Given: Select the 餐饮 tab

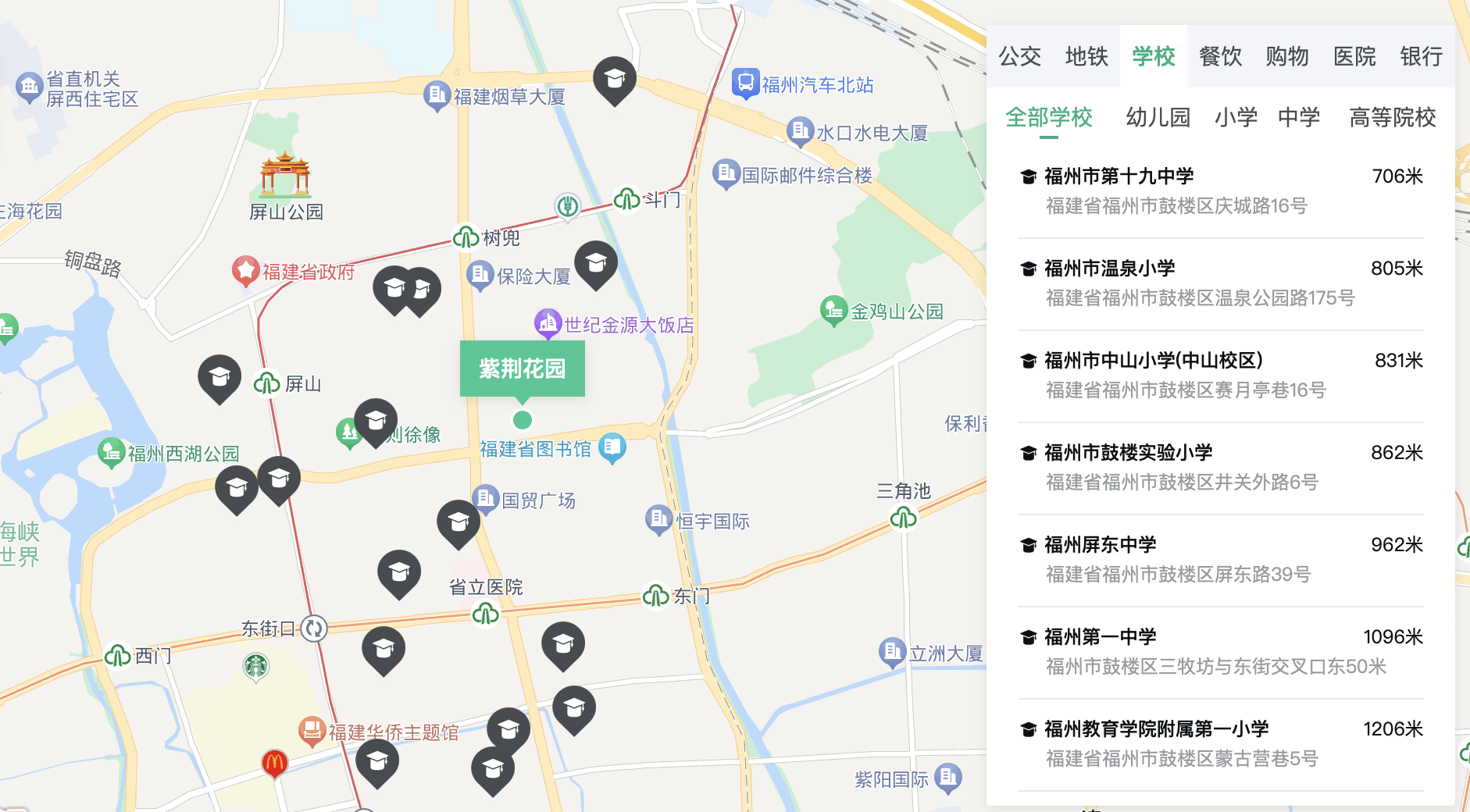Looking at the screenshot, I should [1220, 56].
